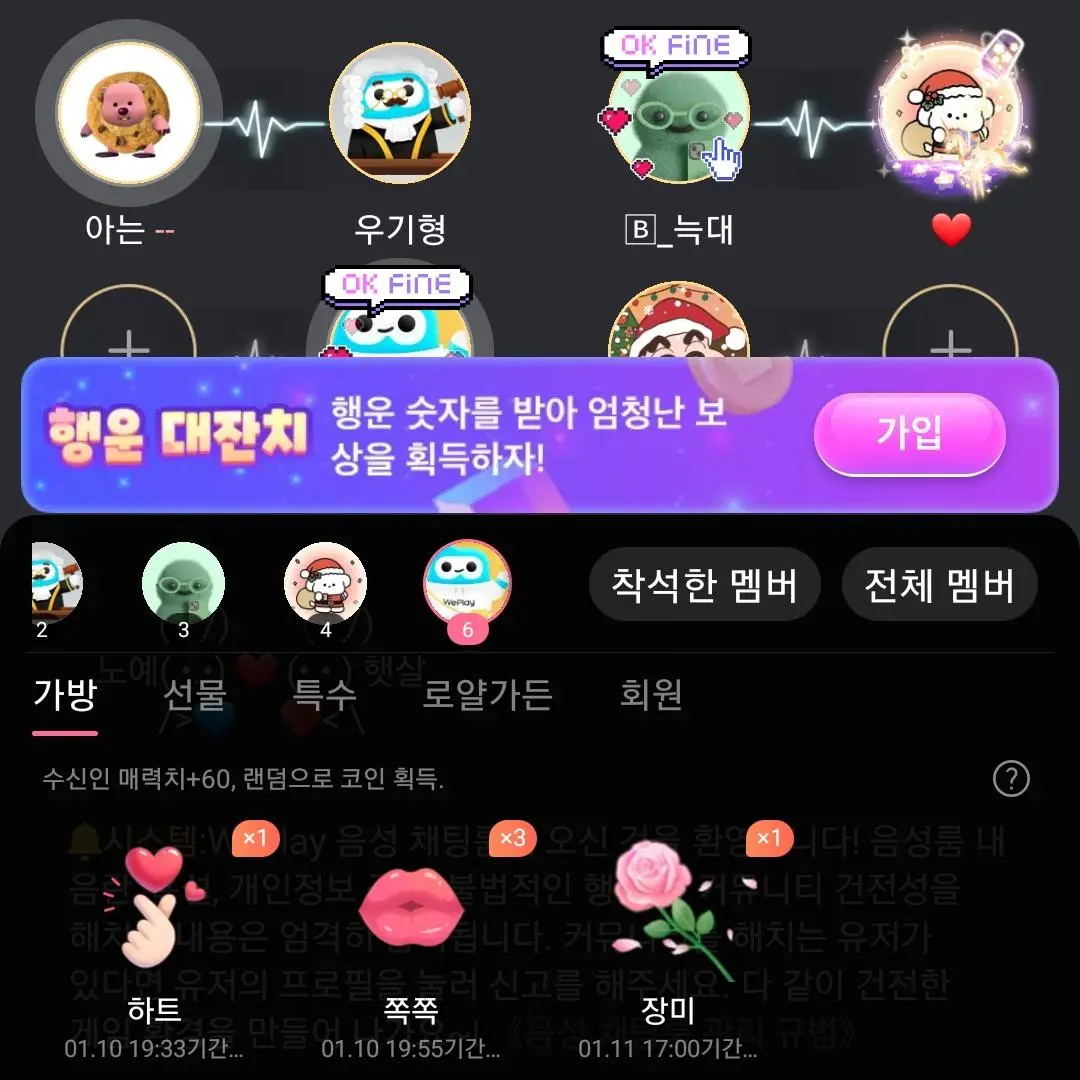Switch to the 특수 tab
The height and width of the screenshot is (1080, 1080).
pos(325,694)
